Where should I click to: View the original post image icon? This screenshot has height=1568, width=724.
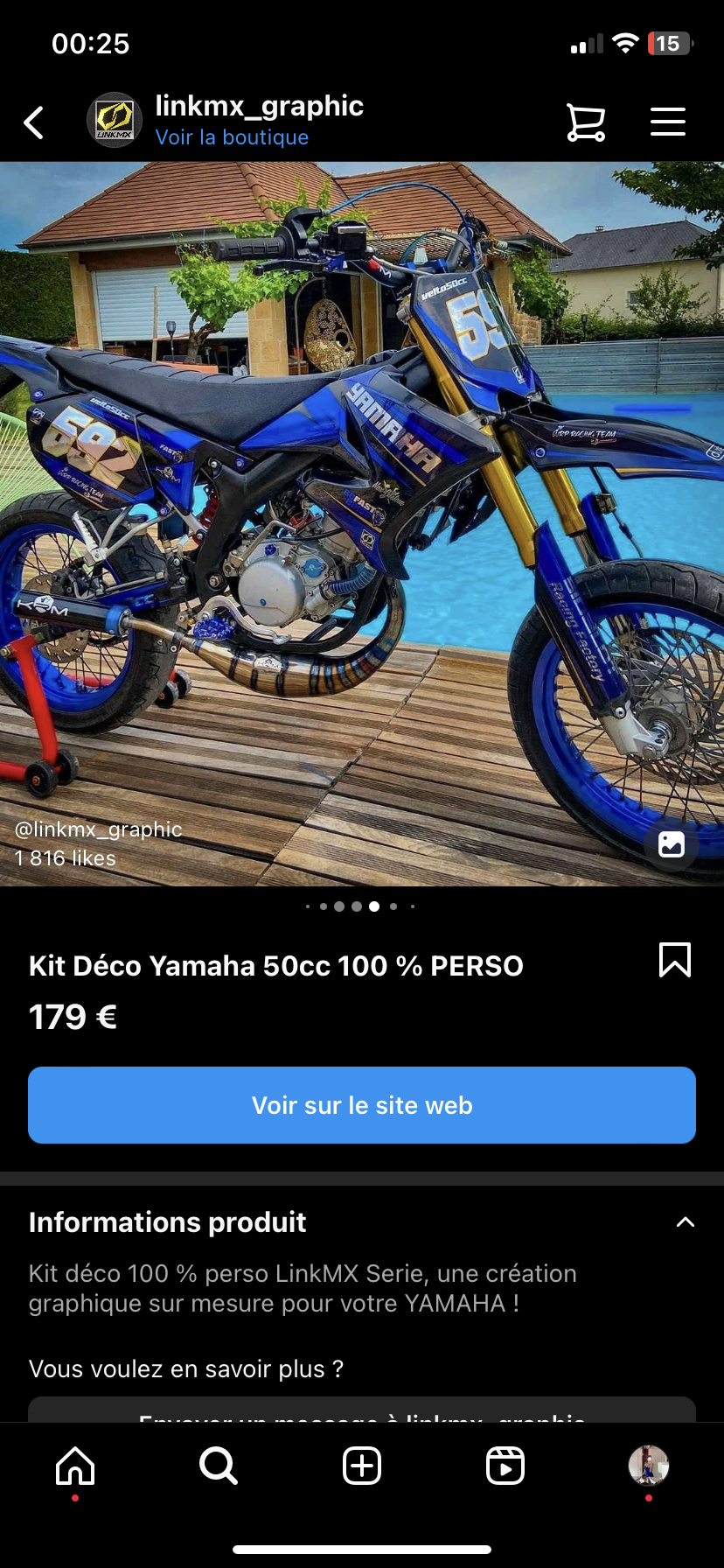671,844
